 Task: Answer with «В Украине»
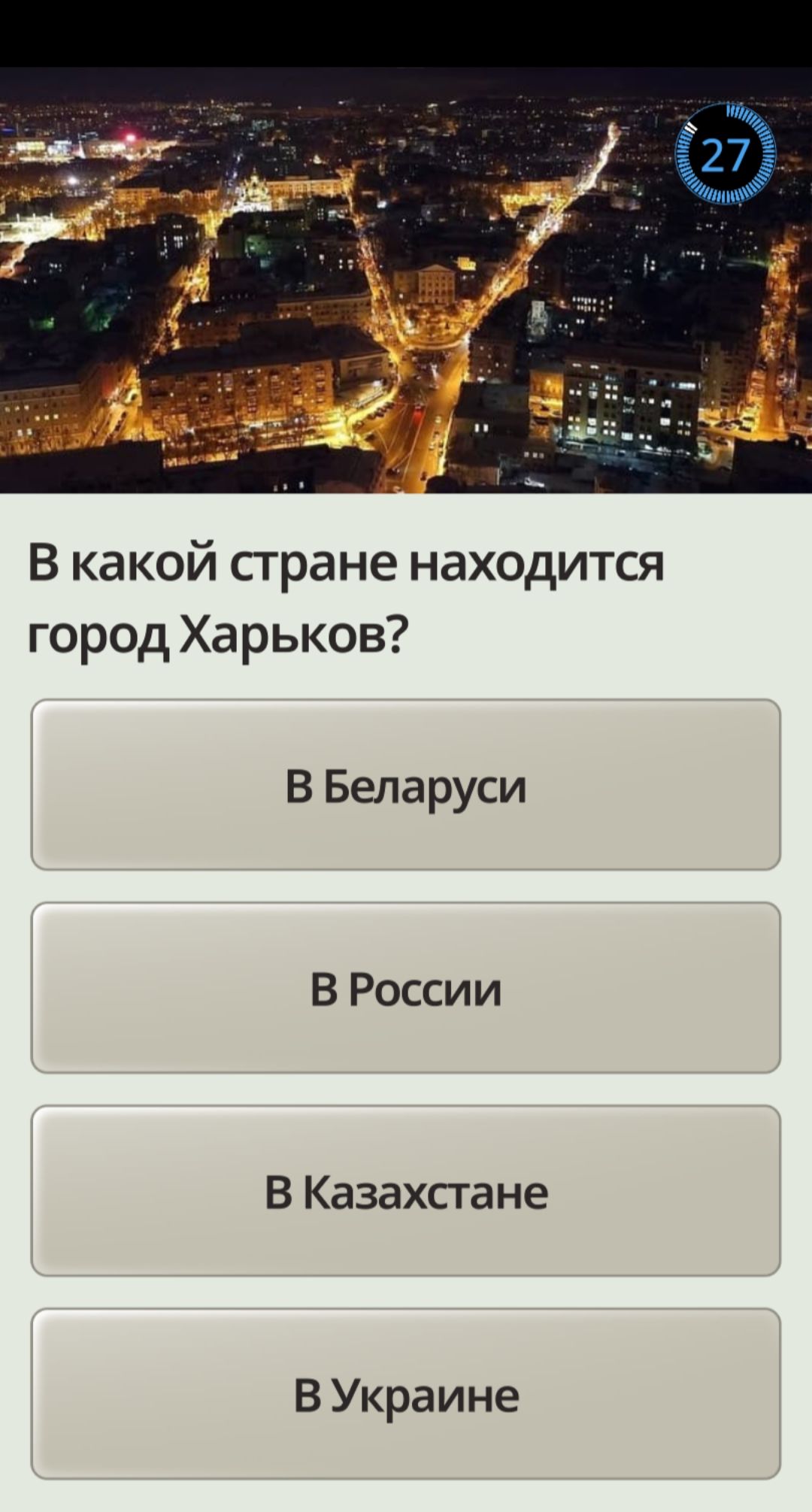[x=406, y=1394]
